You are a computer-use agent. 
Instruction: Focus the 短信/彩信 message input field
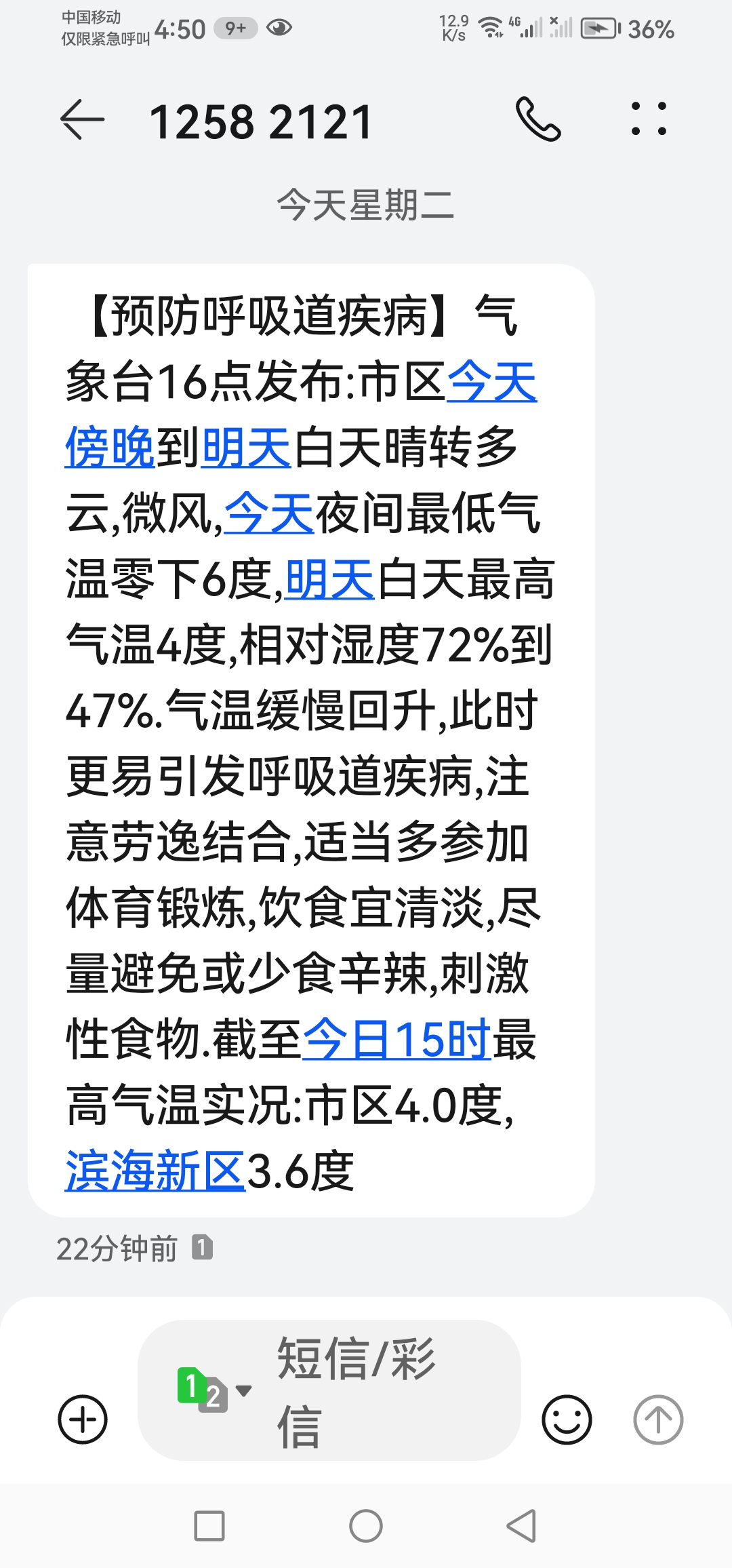tap(380, 1391)
